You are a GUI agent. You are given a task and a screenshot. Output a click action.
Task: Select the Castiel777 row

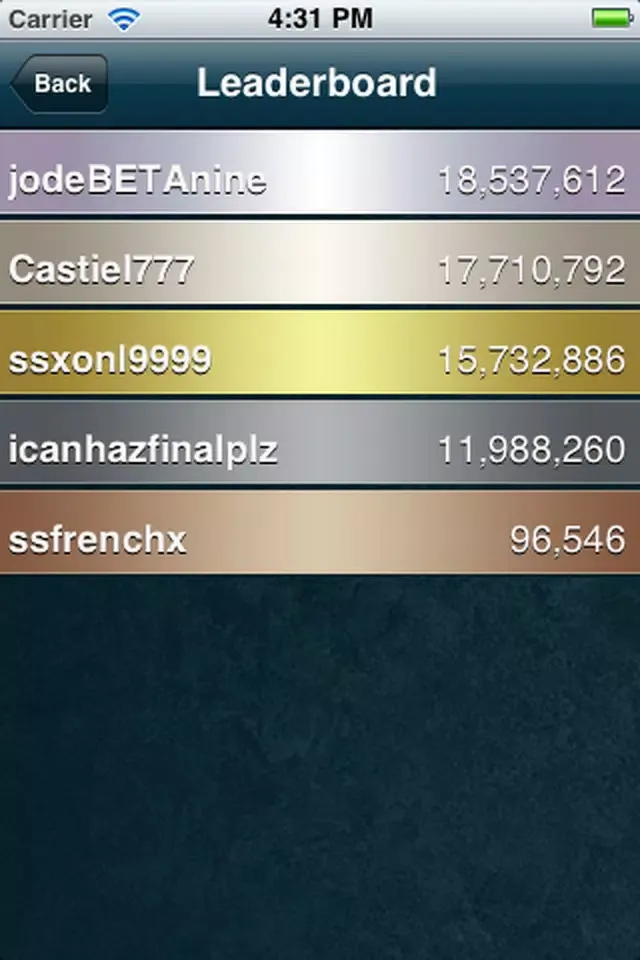click(x=320, y=270)
